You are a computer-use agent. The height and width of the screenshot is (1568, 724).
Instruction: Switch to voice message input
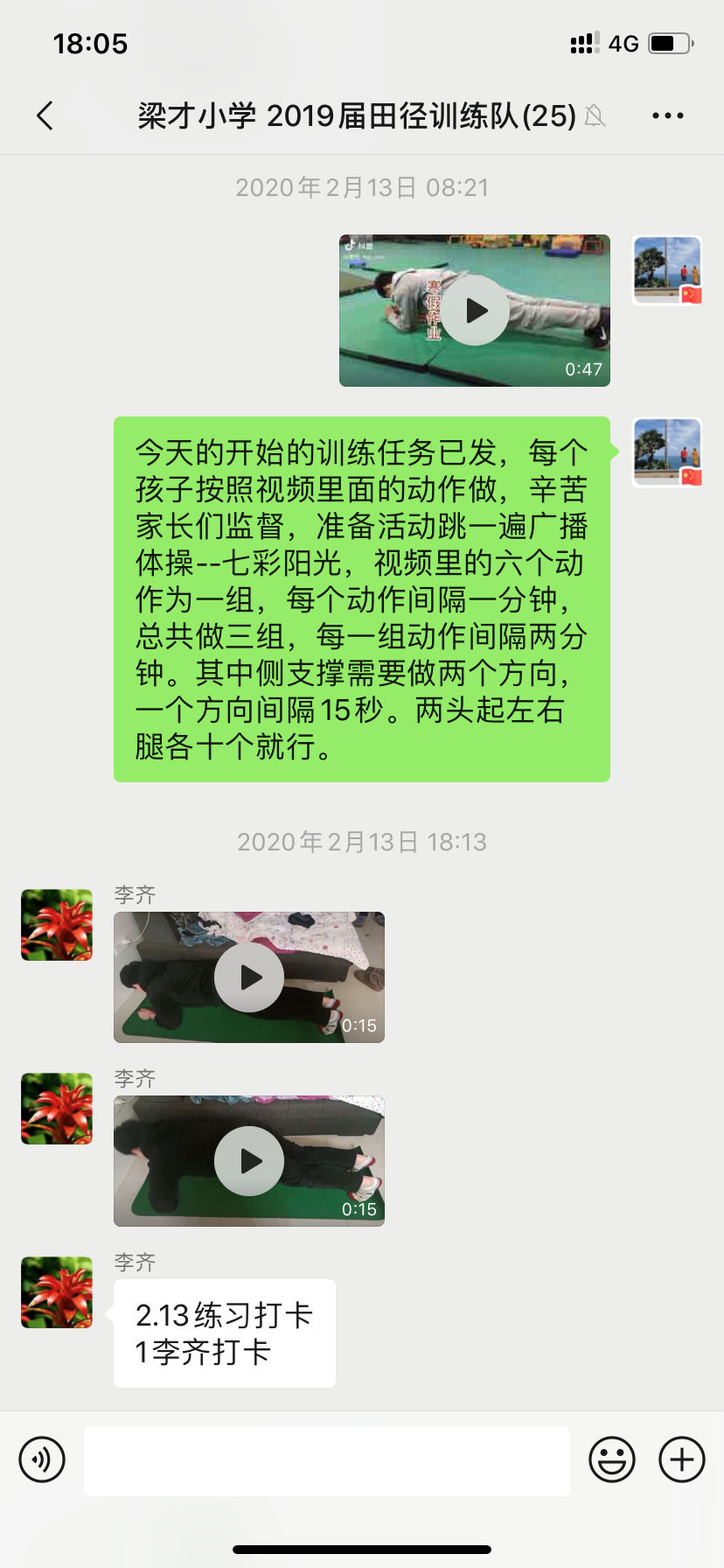pyautogui.click(x=42, y=1459)
